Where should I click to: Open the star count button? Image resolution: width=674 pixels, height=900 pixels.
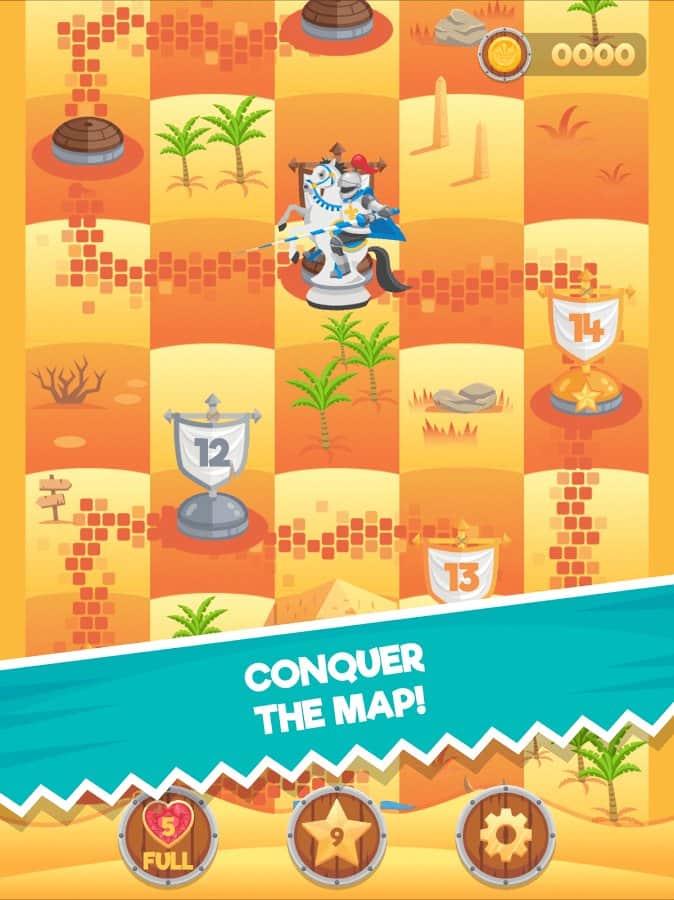[337, 836]
